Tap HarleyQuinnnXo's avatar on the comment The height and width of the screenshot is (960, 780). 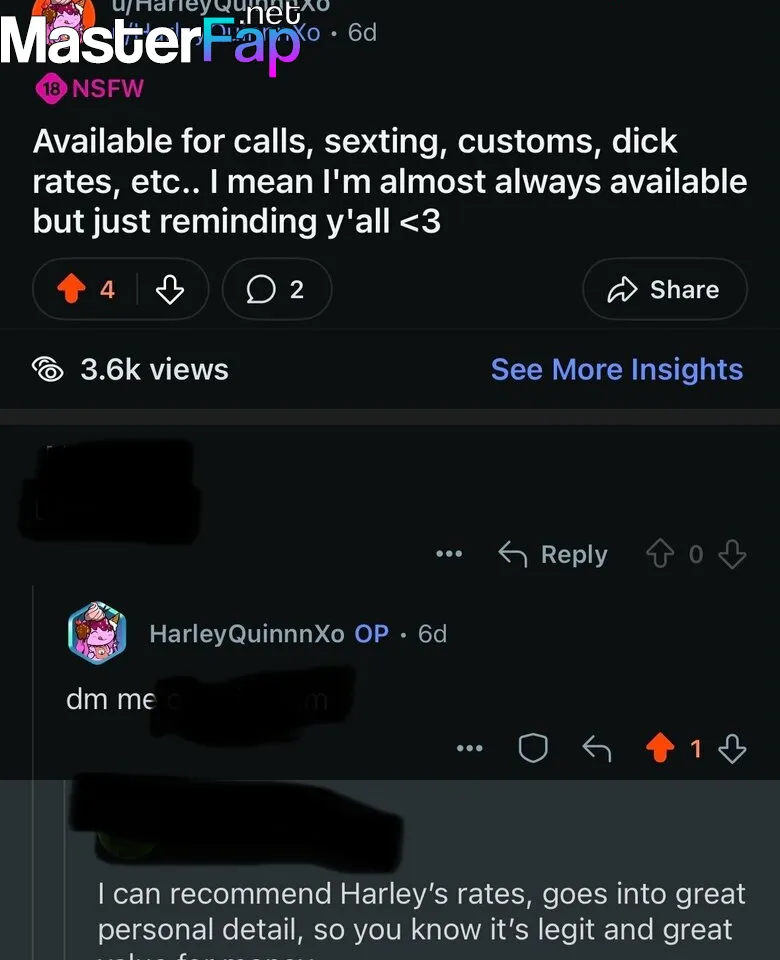click(x=97, y=632)
